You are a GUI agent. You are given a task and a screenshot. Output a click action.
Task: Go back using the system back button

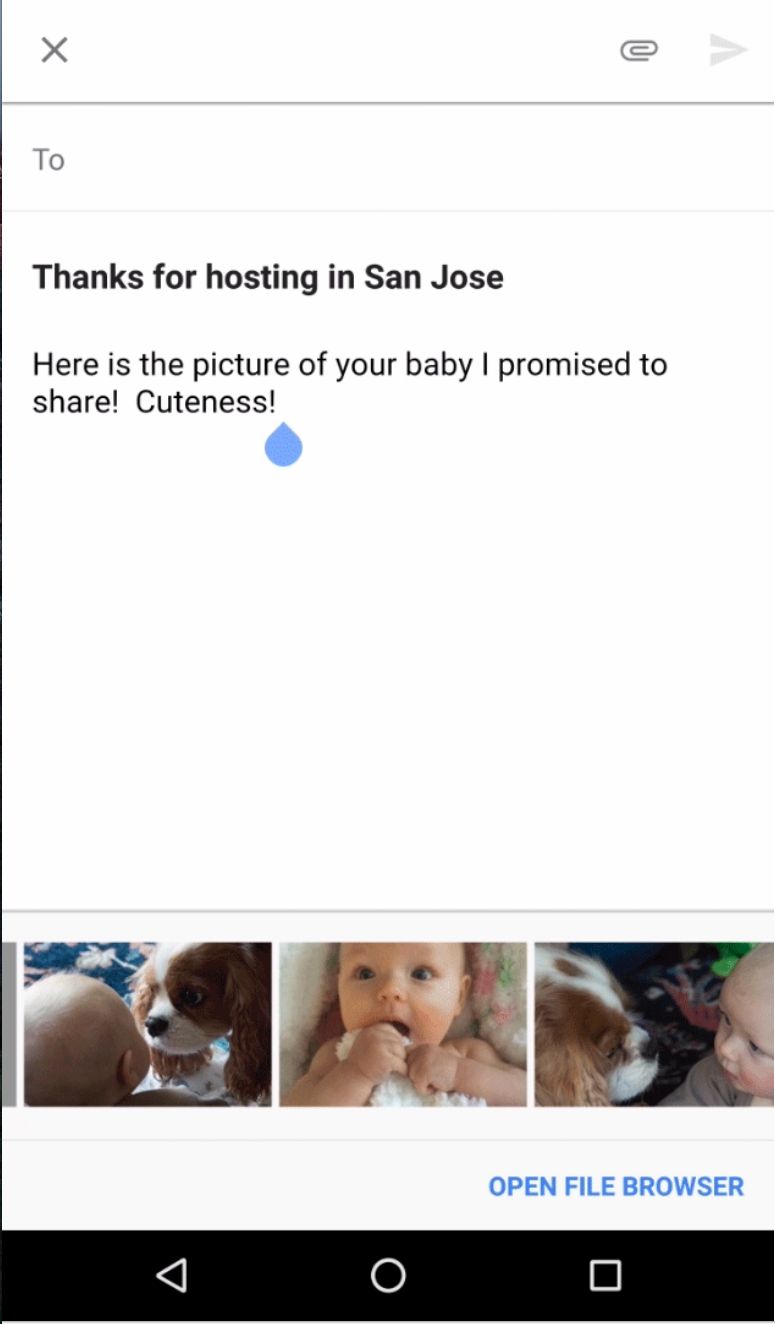[172, 1275]
